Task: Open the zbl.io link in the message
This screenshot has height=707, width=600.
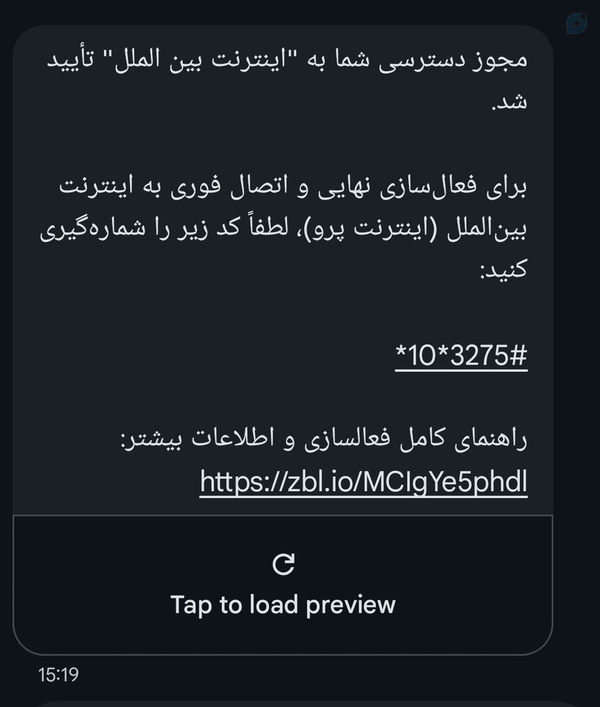Action: click(363, 482)
